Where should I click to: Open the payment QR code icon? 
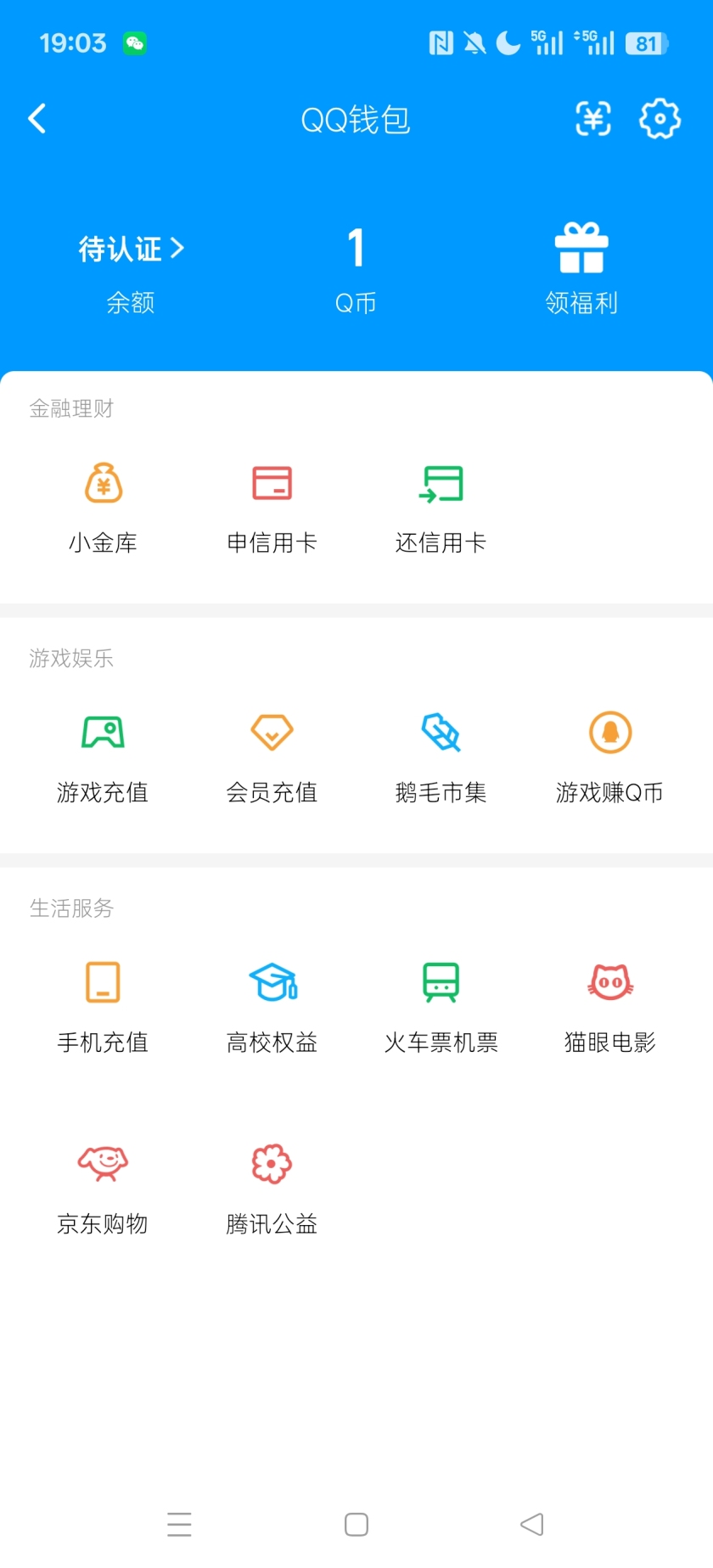[592, 119]
